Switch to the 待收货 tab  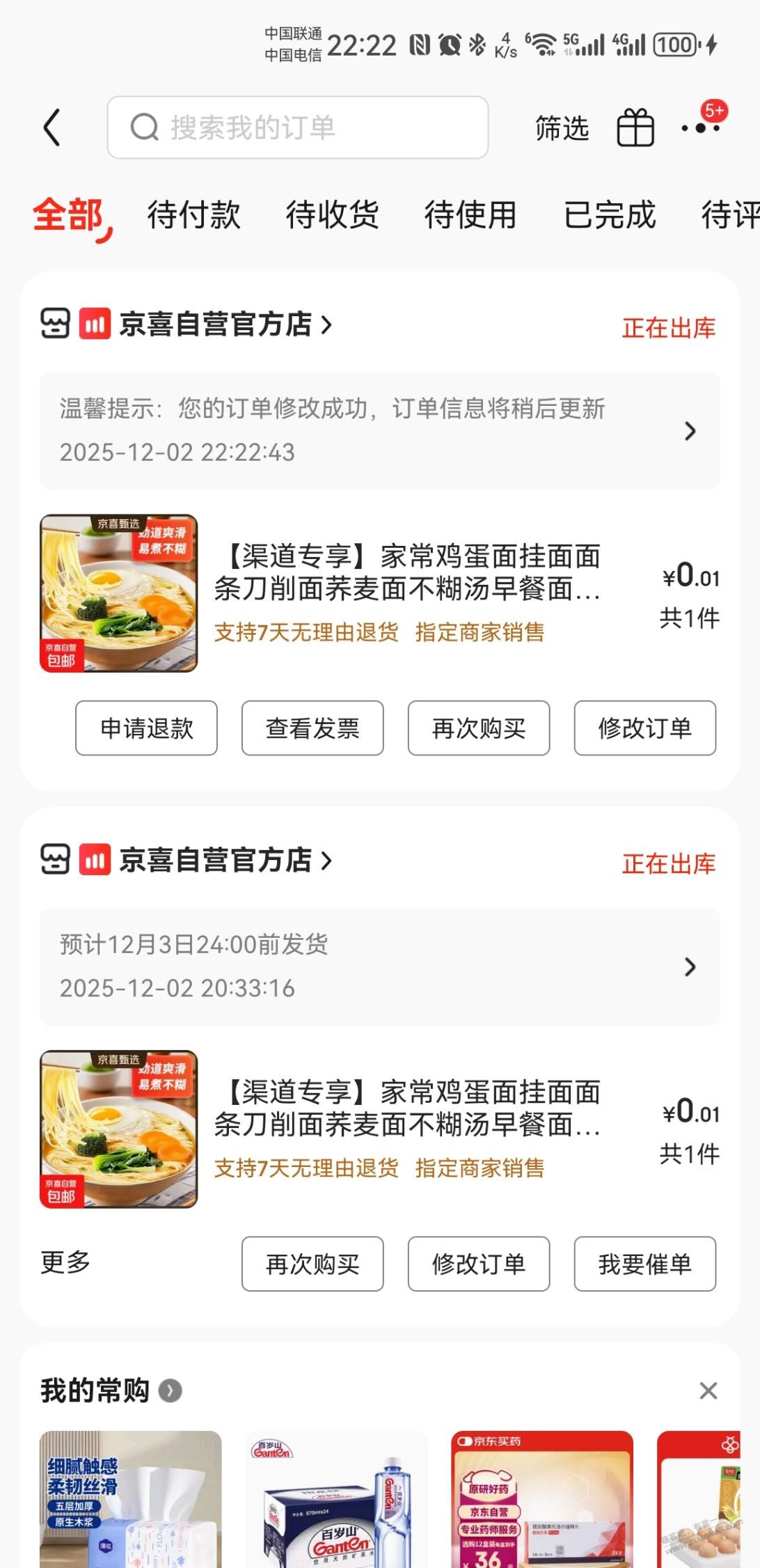coord(332,214)
